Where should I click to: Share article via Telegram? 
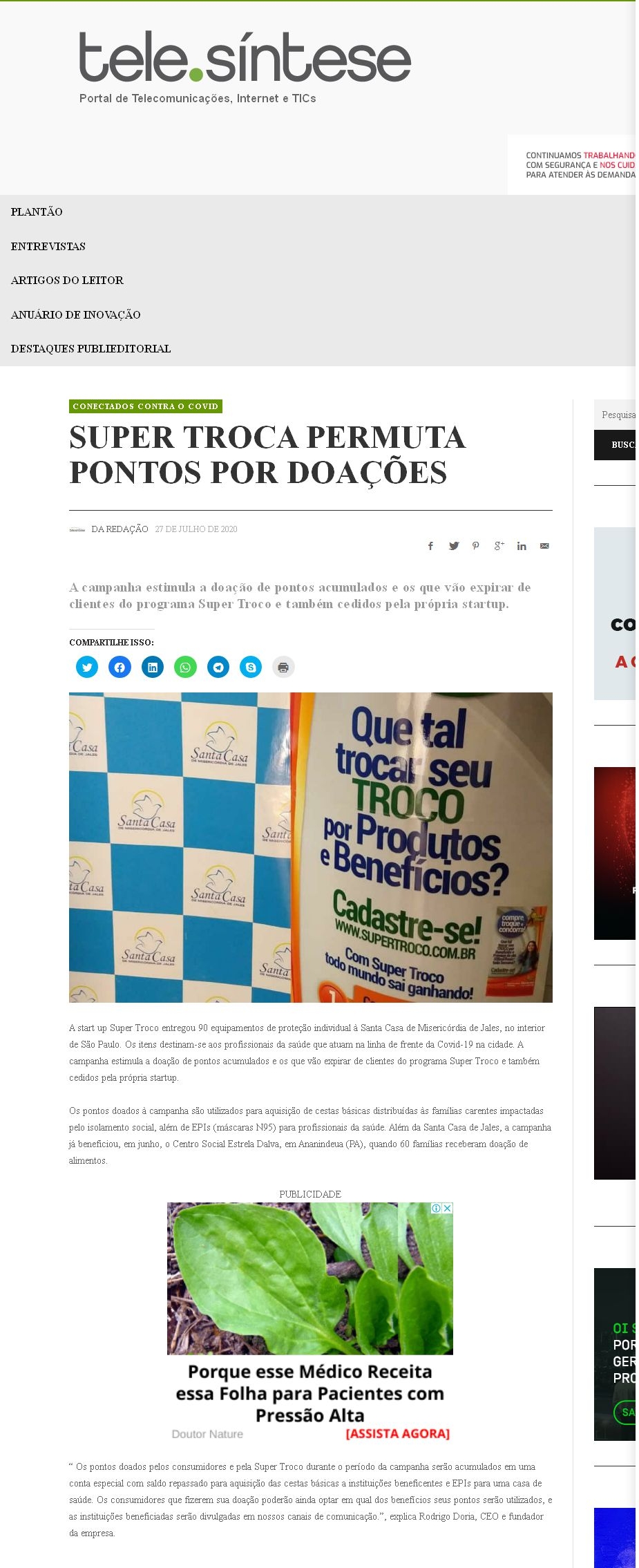coord(218,668)
